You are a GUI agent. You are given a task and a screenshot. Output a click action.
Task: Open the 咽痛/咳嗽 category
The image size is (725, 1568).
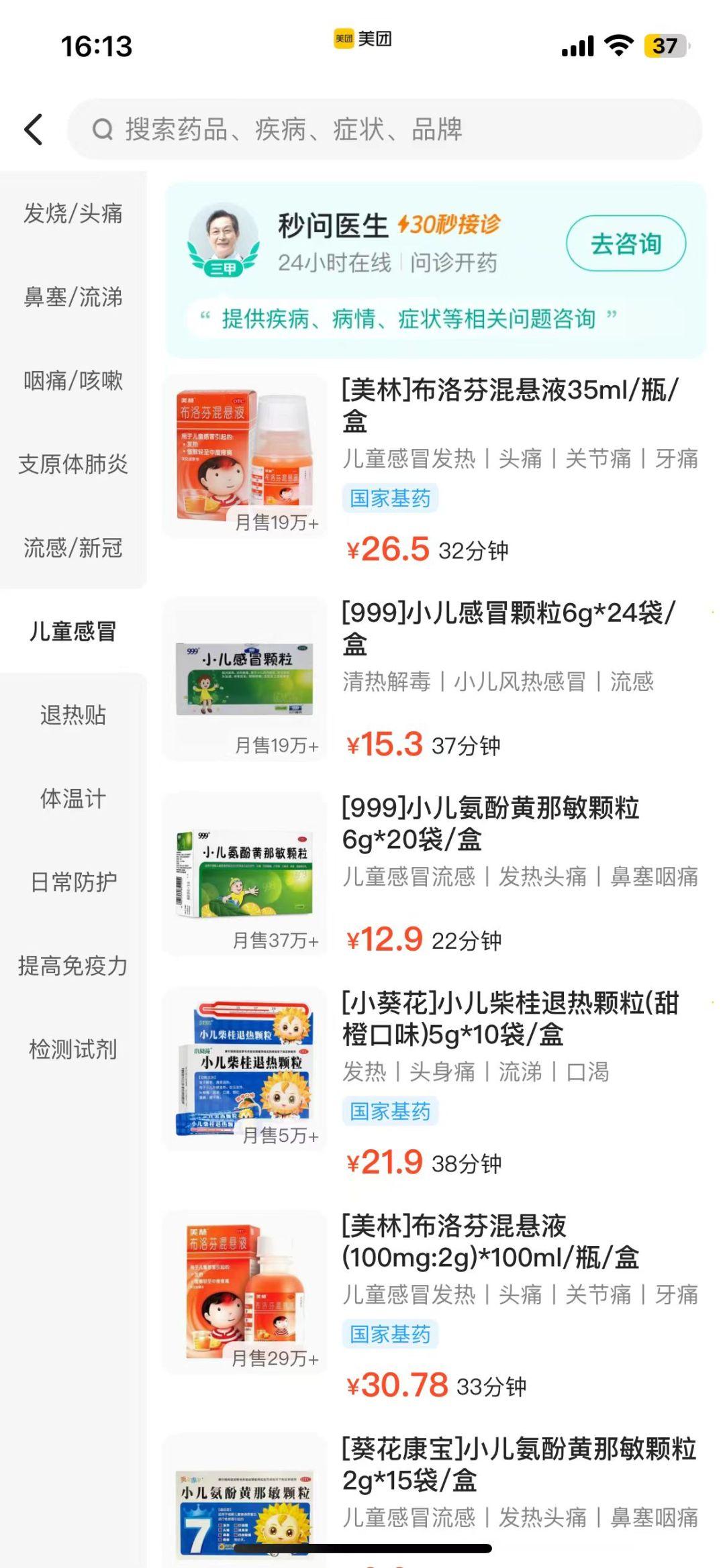(x=72, y=380)
